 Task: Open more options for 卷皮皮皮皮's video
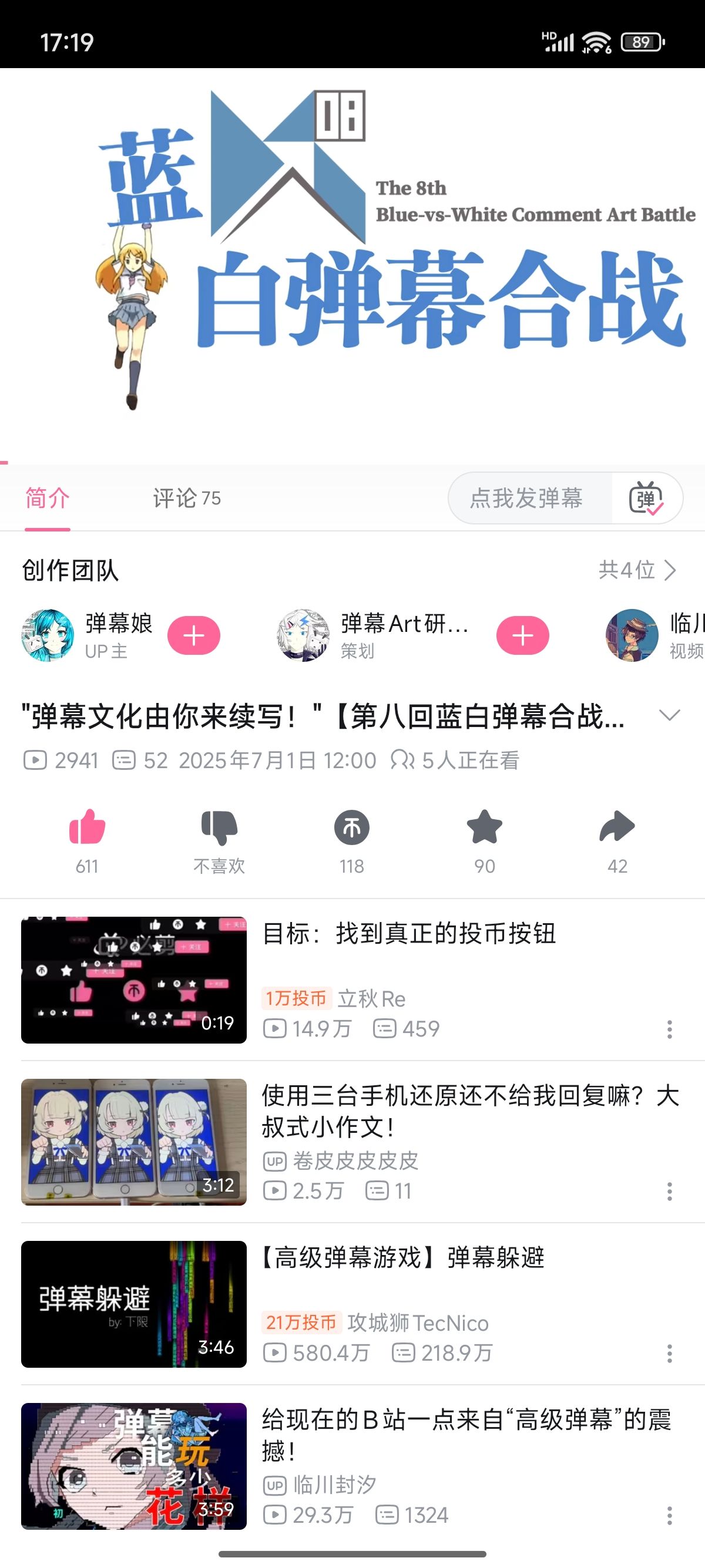(x=670, y=1191)
